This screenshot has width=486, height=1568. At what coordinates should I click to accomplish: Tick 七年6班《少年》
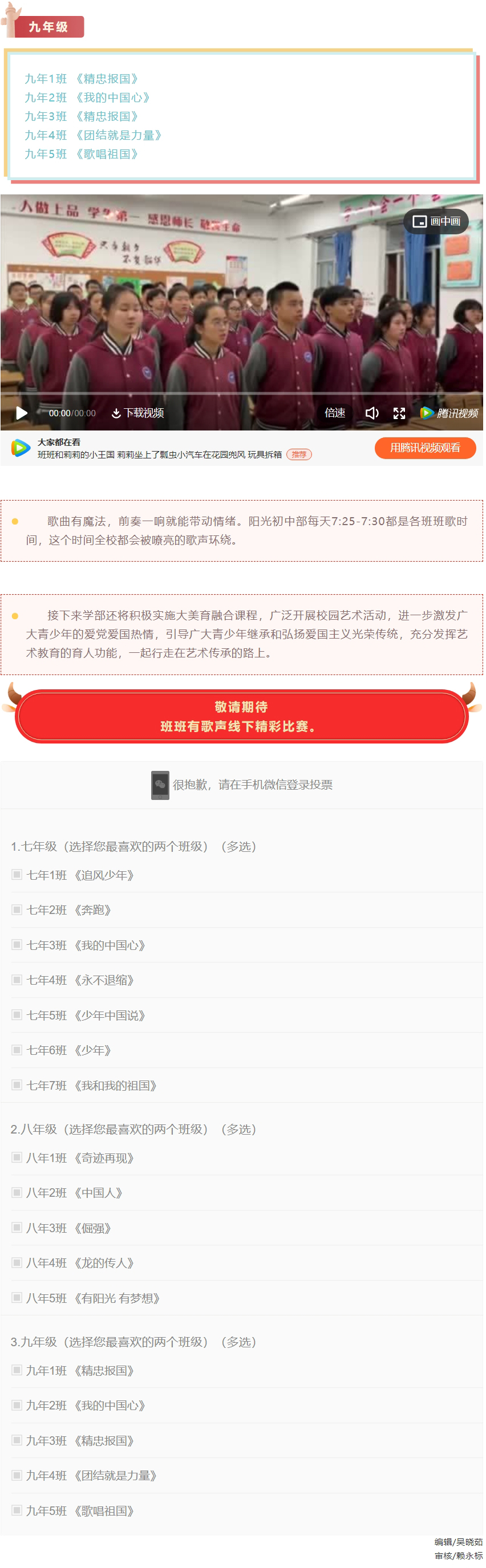point(17,1049)
